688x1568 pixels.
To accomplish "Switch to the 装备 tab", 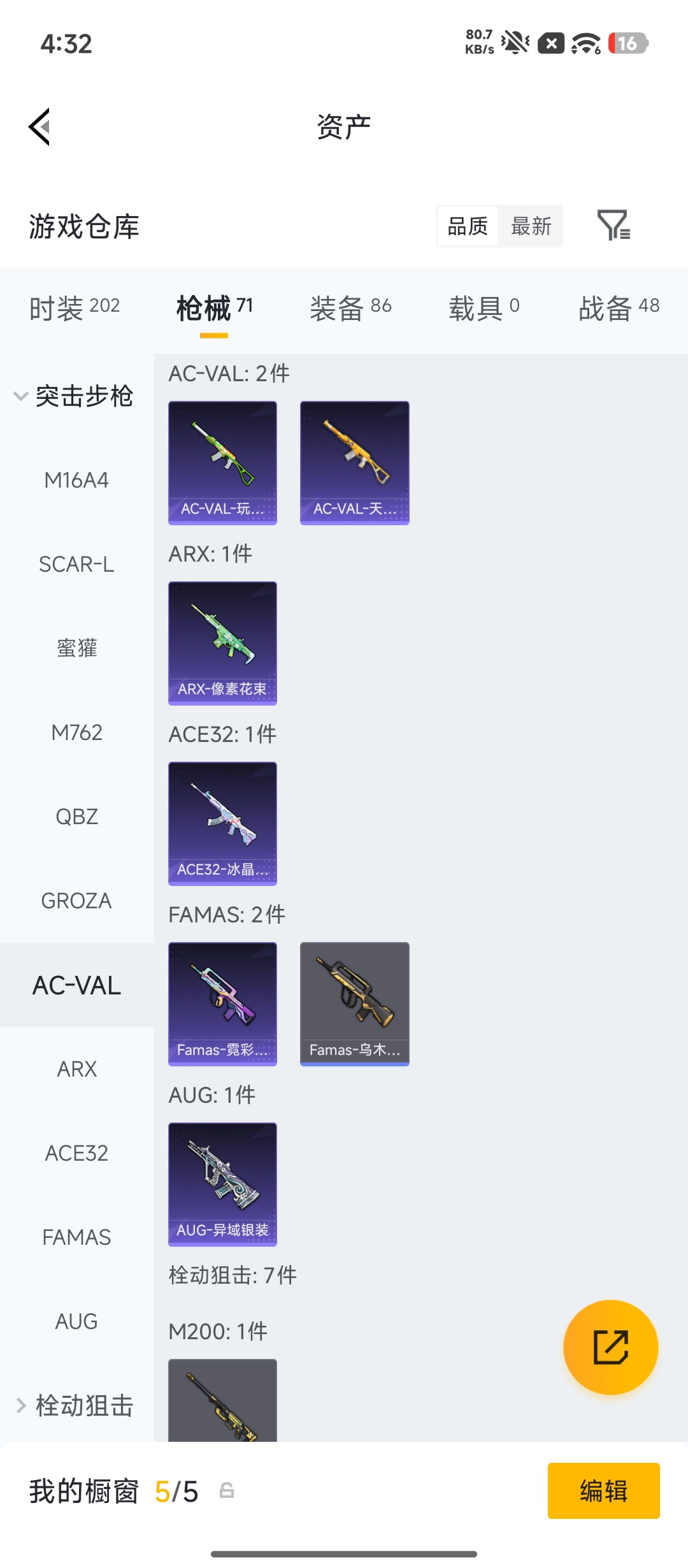I will point(350,309).
